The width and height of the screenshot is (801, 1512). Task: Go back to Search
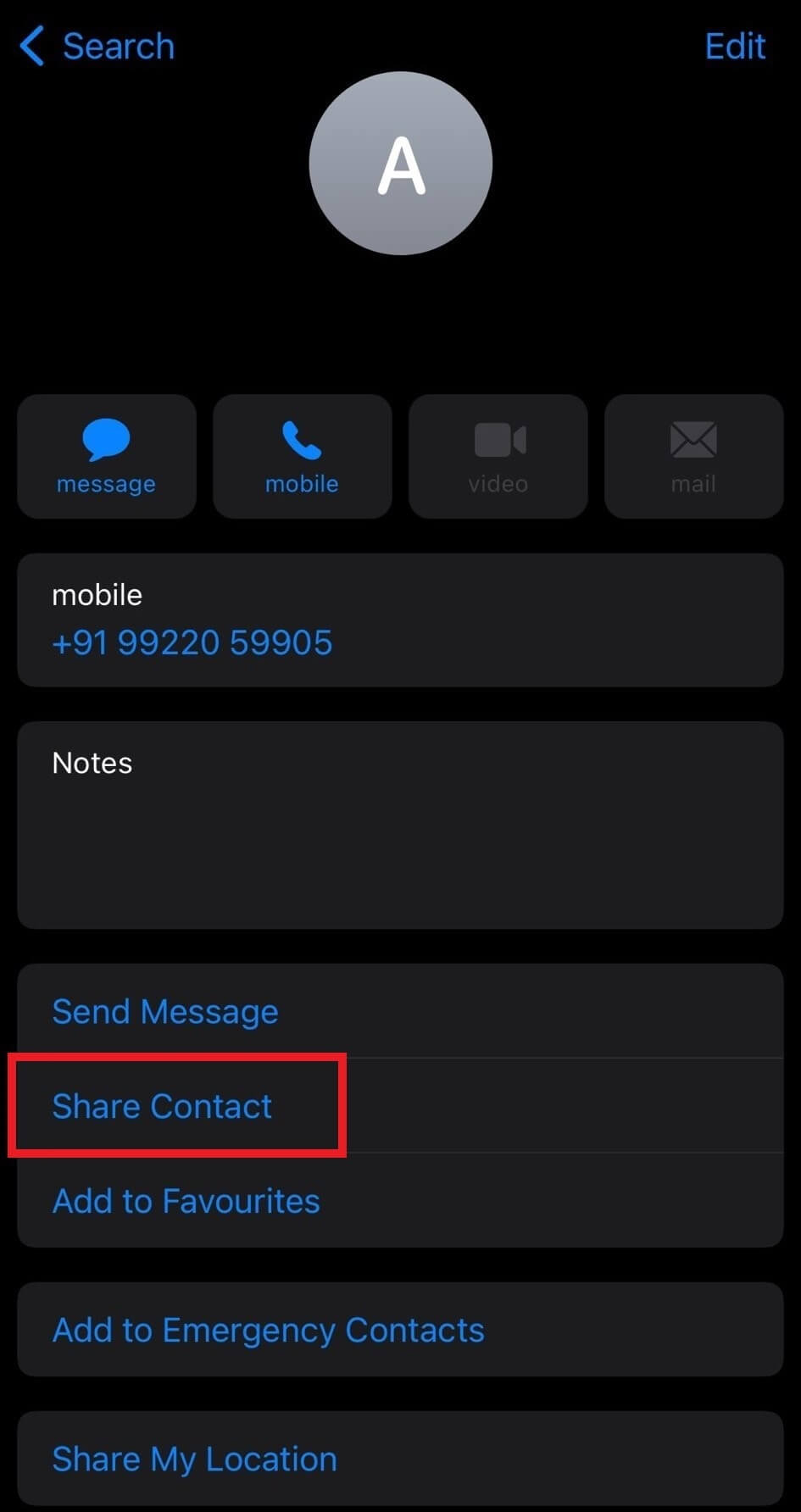97,47
